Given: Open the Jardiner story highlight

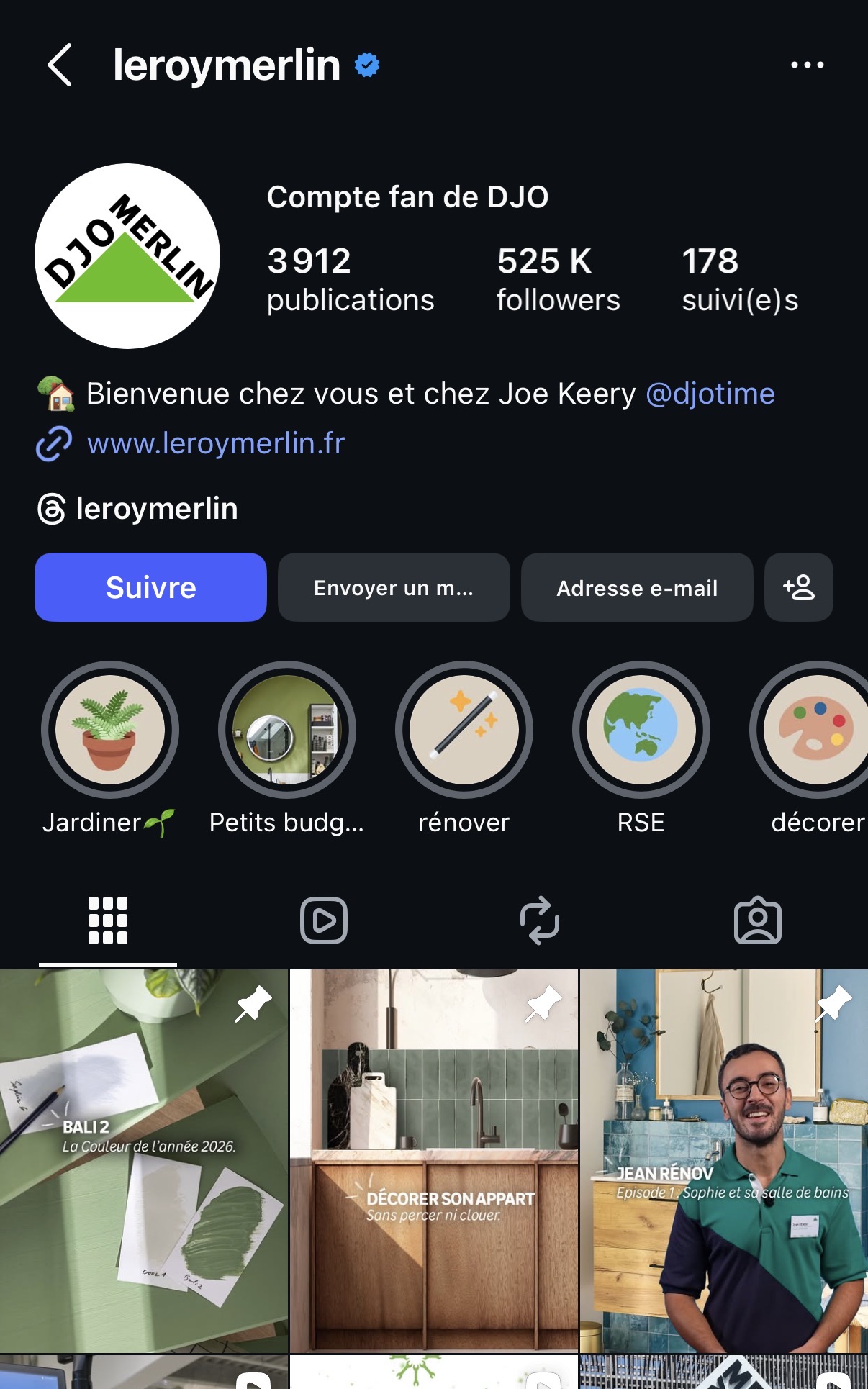Looking at the screenshot, I should pyautogui.click(x=109, y=730).
